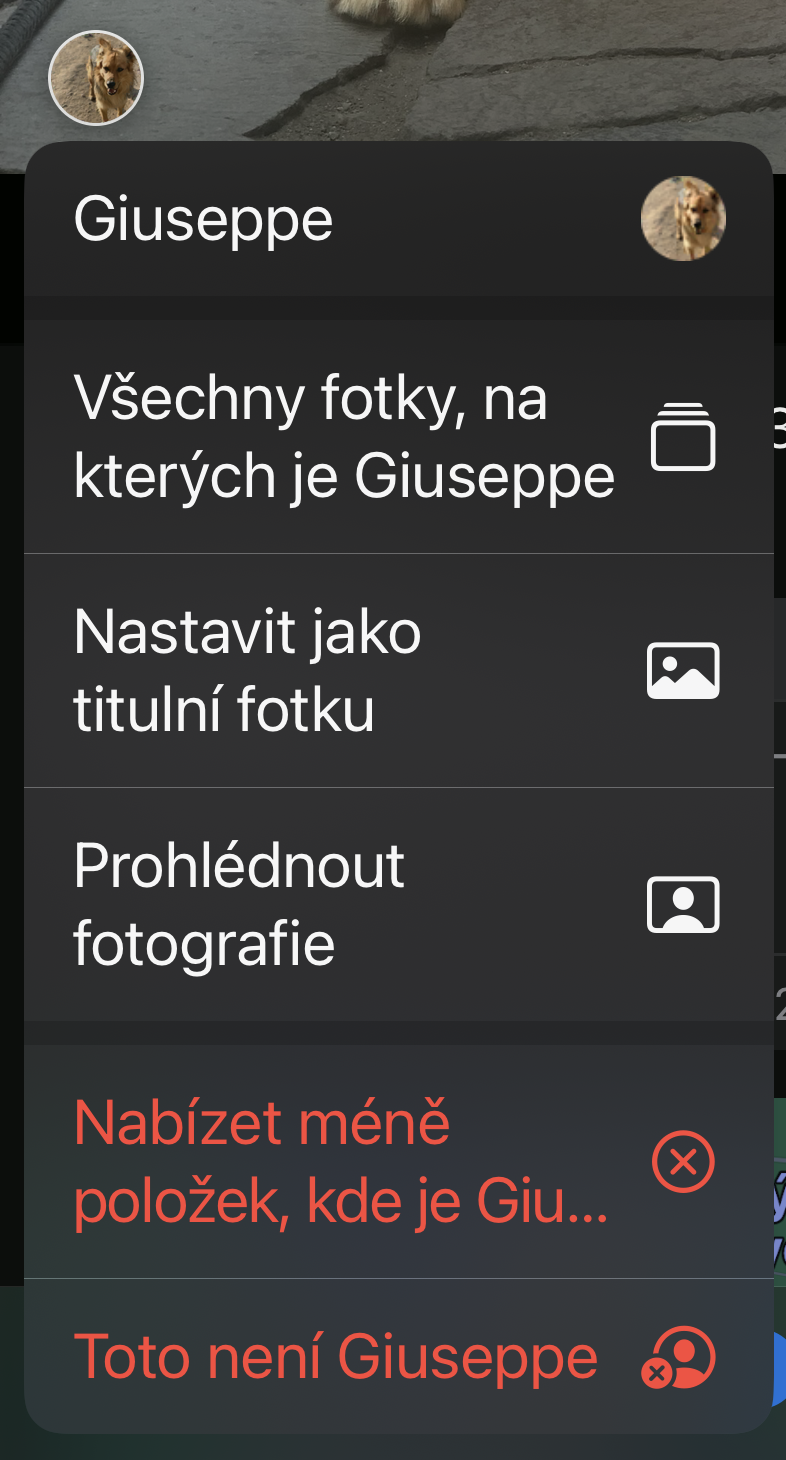This screenshot has width=786, height=1460.
Task: Show all photos featuring Giuseppe
Action: pyautogui.click(x=398, y=437)
